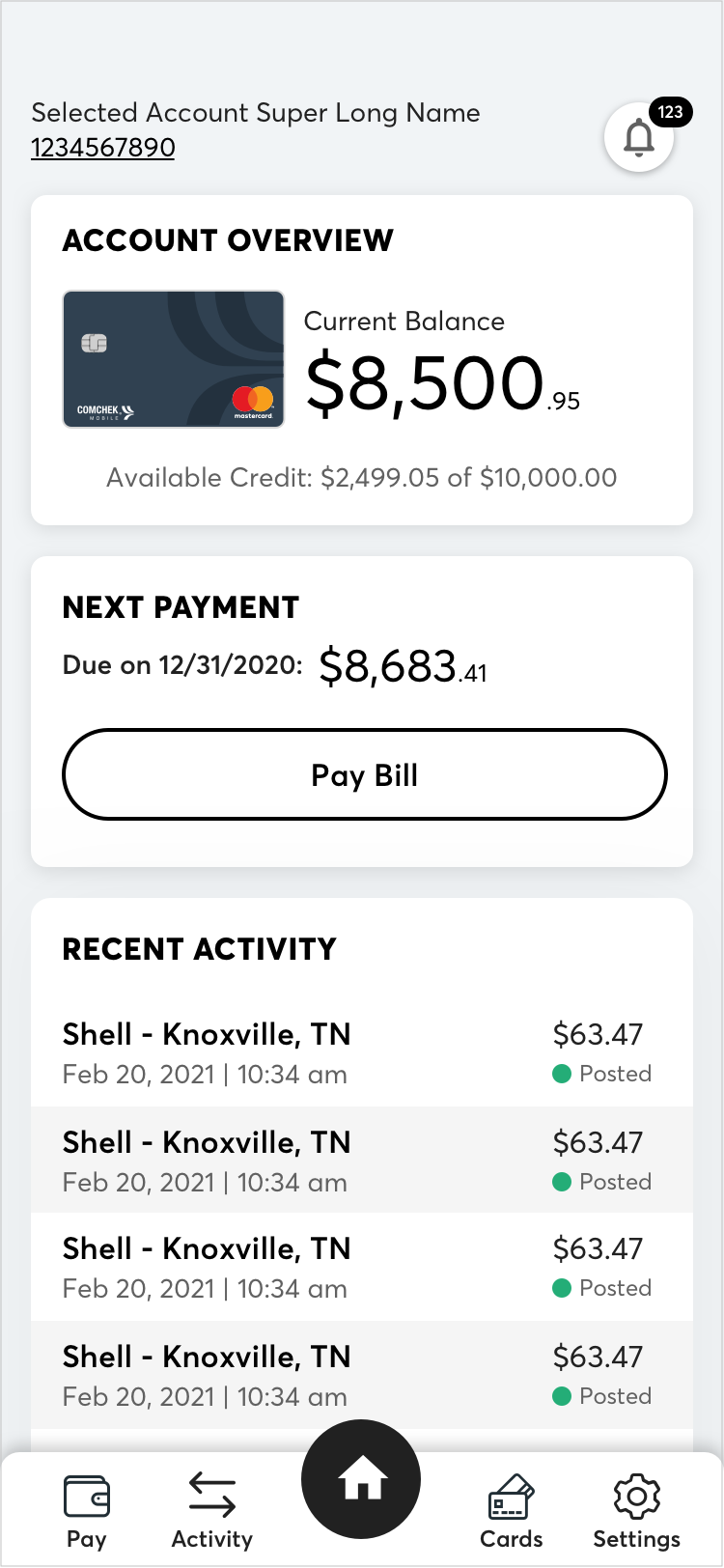Open the notifications bell
This screenshot has width=724, height=1568.
pyautogui.click(x=639, y=138)
